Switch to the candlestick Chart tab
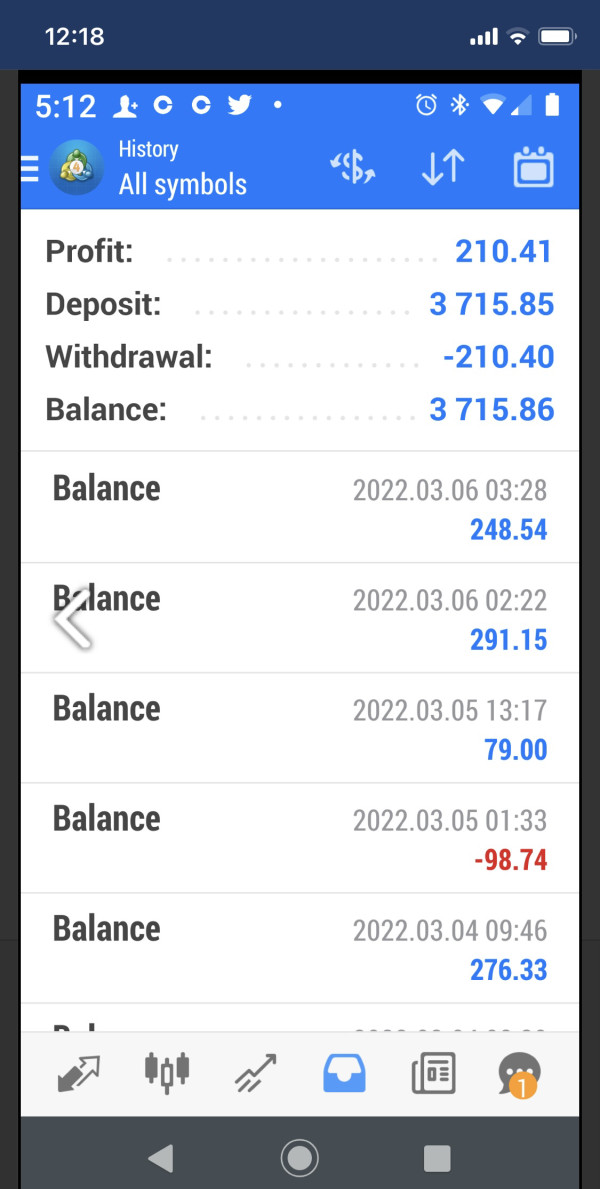The width and height of the screenshot is (600, 1189). (x=167, y=1073)
